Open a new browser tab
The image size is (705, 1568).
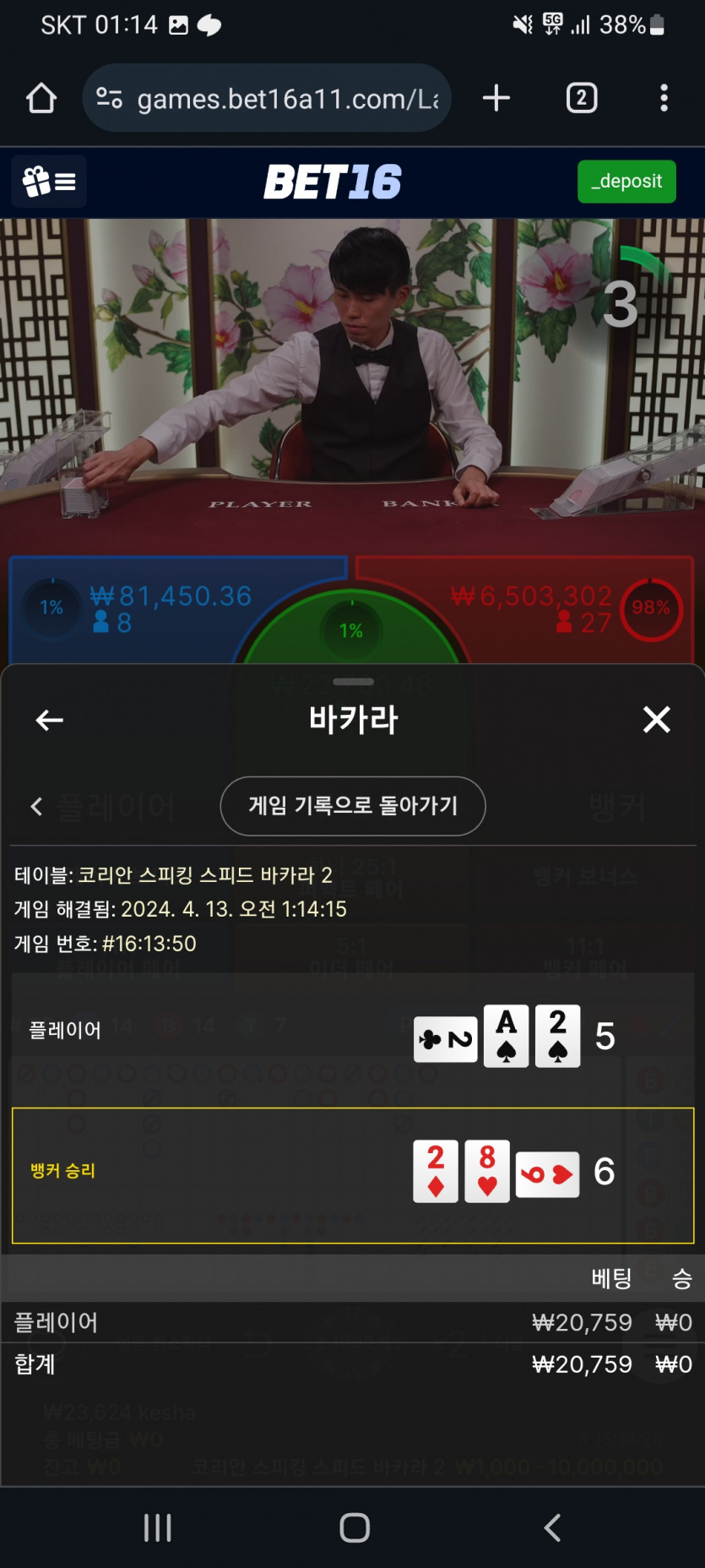coord(496,99)
